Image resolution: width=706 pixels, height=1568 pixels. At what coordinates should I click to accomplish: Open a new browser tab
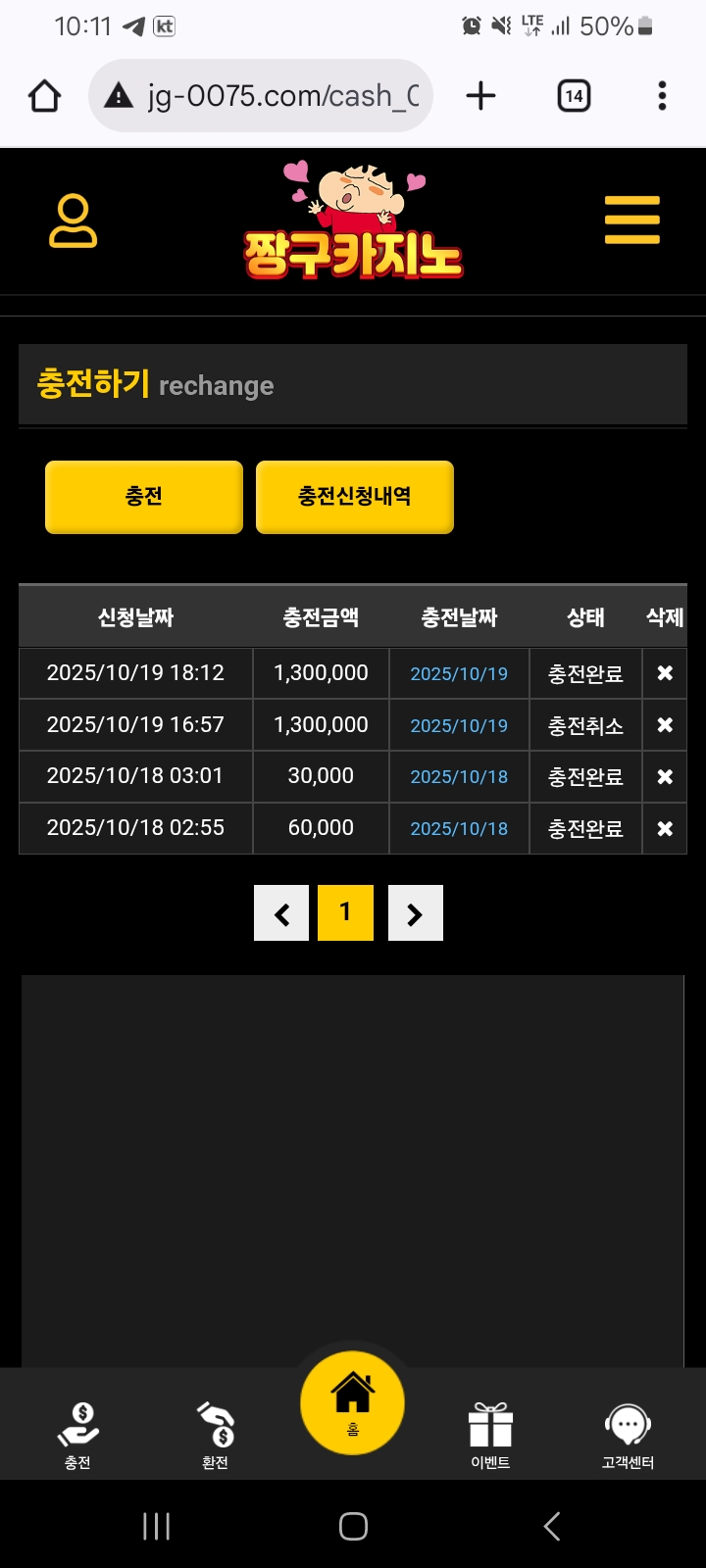(480, 96)
